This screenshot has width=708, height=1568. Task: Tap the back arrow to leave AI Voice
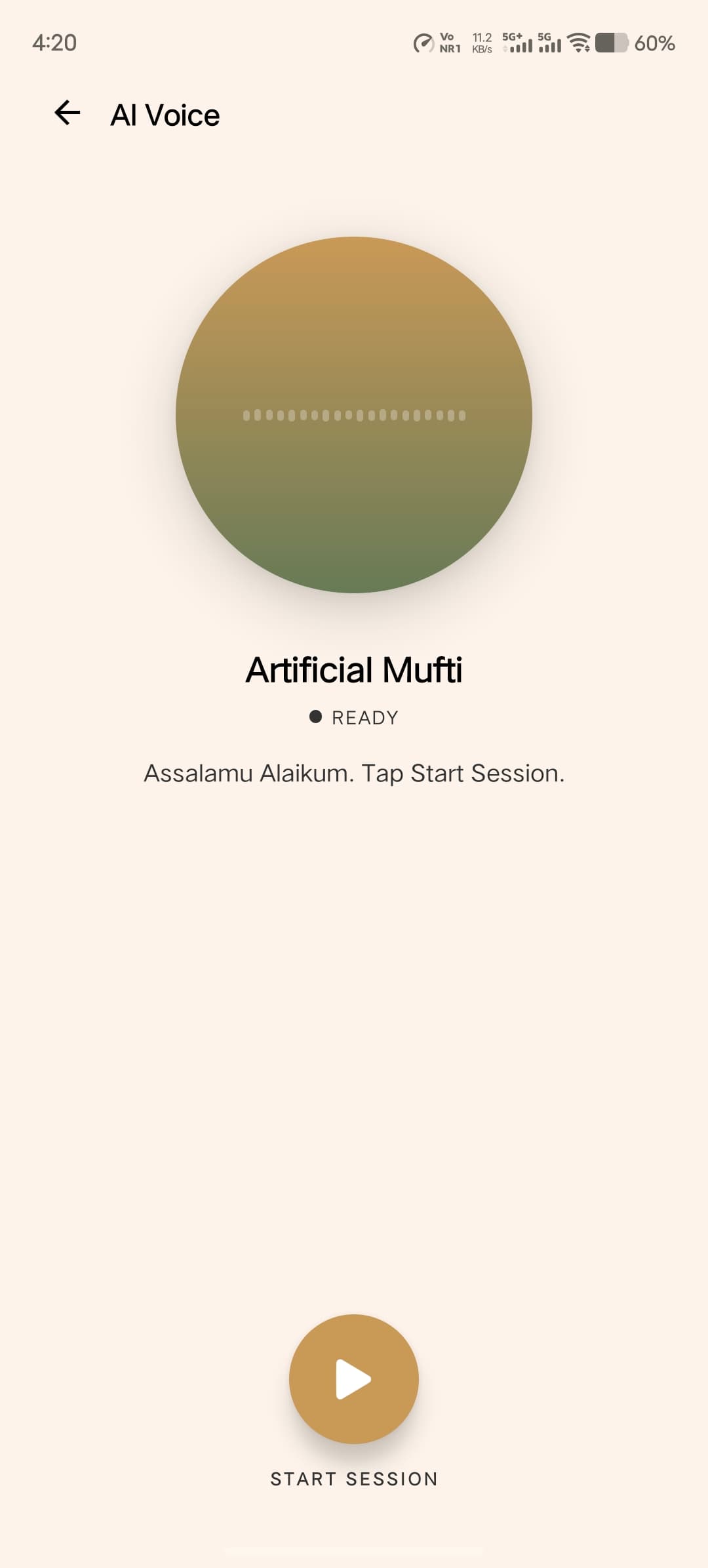point(68,113)
